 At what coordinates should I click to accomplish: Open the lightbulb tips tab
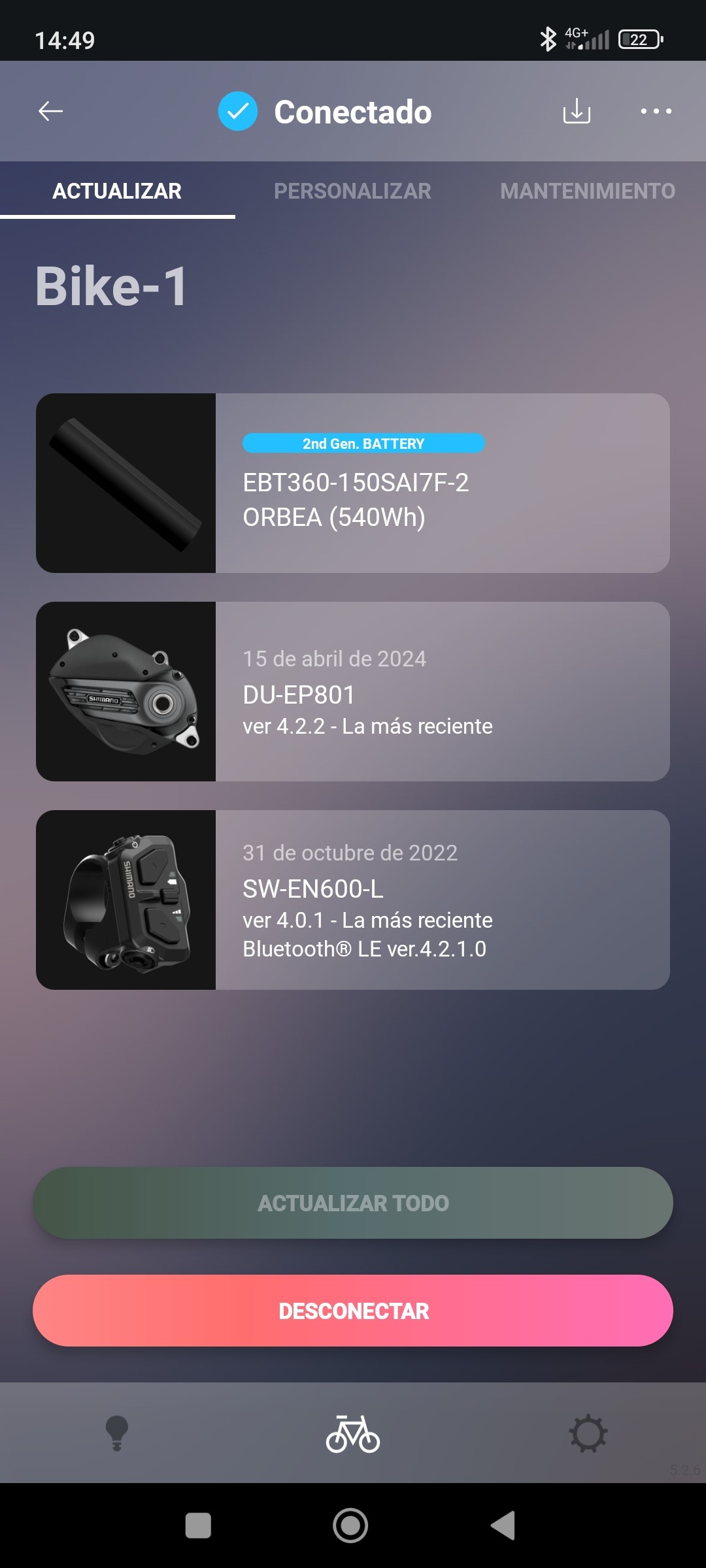coord(117,1433)
